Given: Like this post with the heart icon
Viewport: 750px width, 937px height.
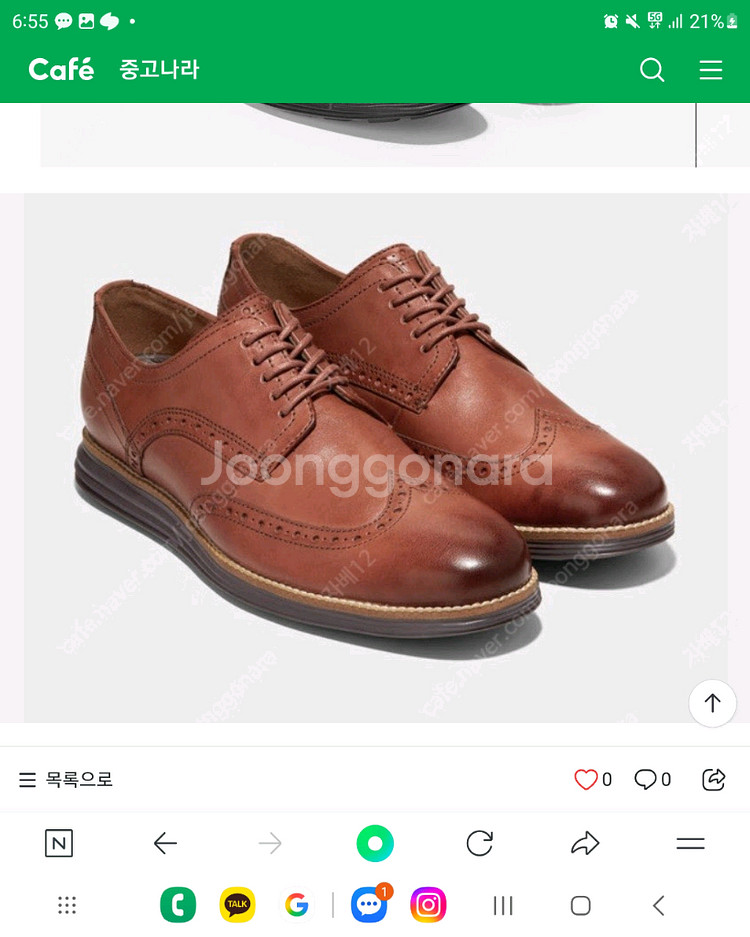Looking at the screenshot, I should click(586, 780).
